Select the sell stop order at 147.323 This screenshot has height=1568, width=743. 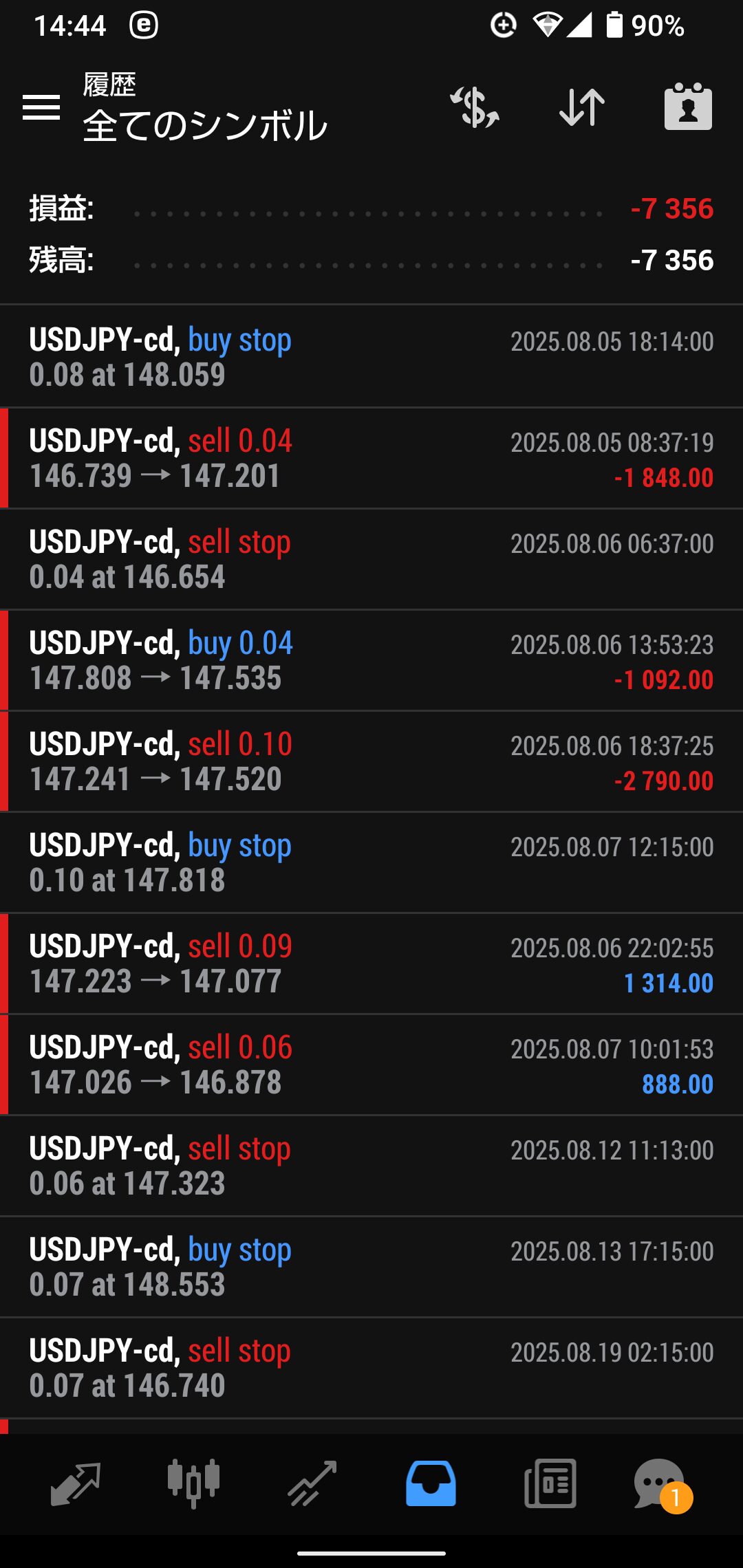[371, 1166]
